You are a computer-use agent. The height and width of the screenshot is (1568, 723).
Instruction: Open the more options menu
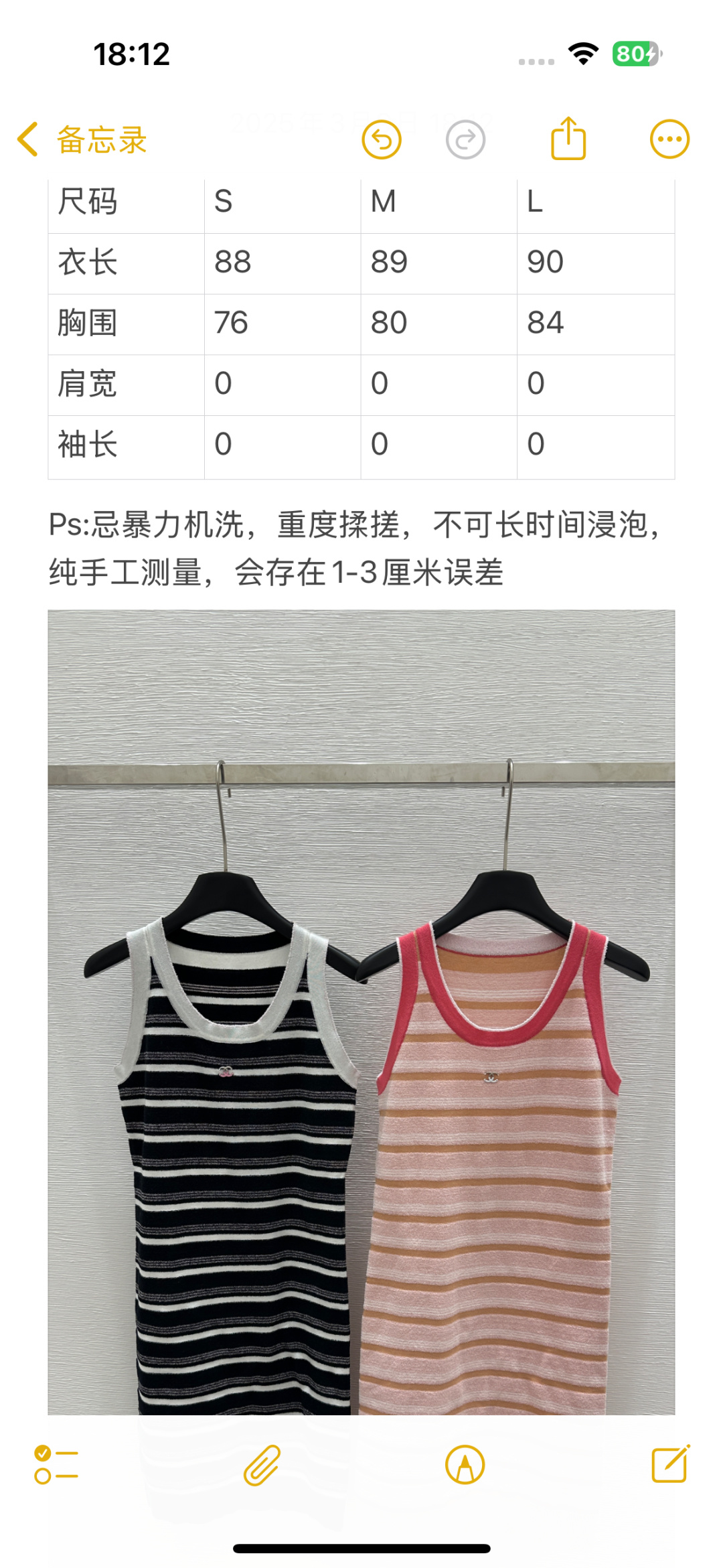[669, 139]
